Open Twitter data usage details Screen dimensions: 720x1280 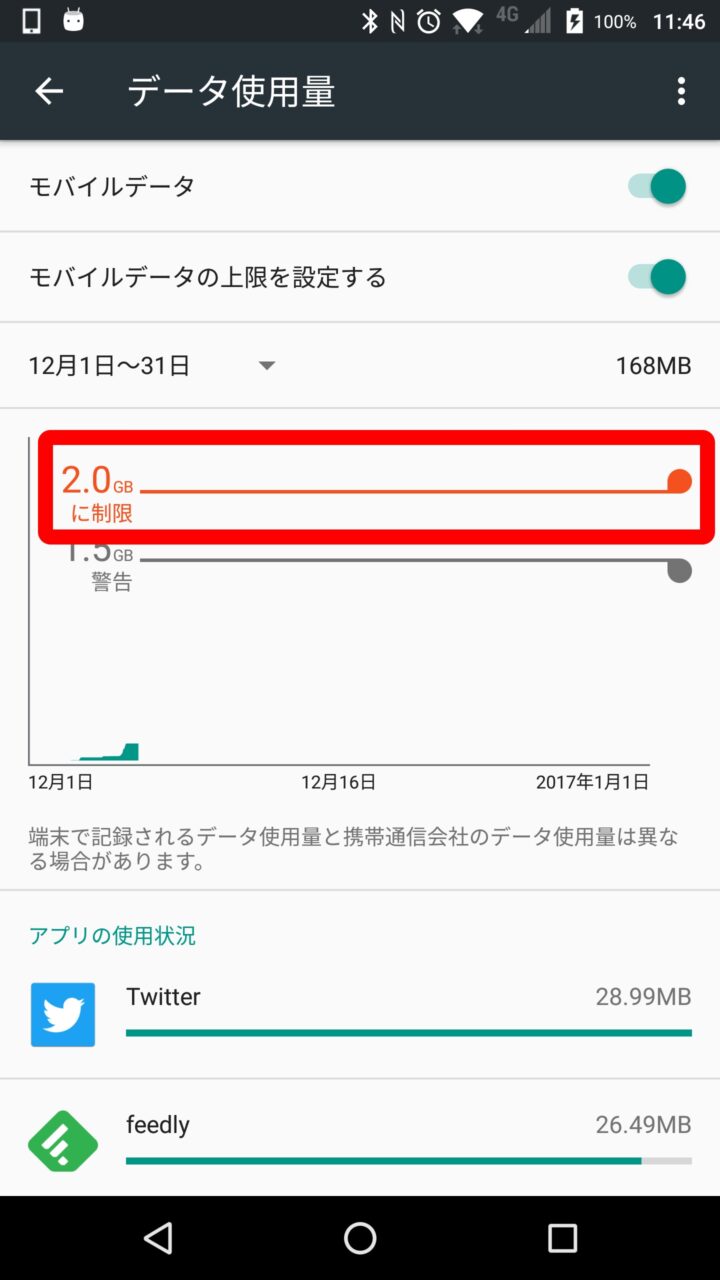pos(360,1014)
